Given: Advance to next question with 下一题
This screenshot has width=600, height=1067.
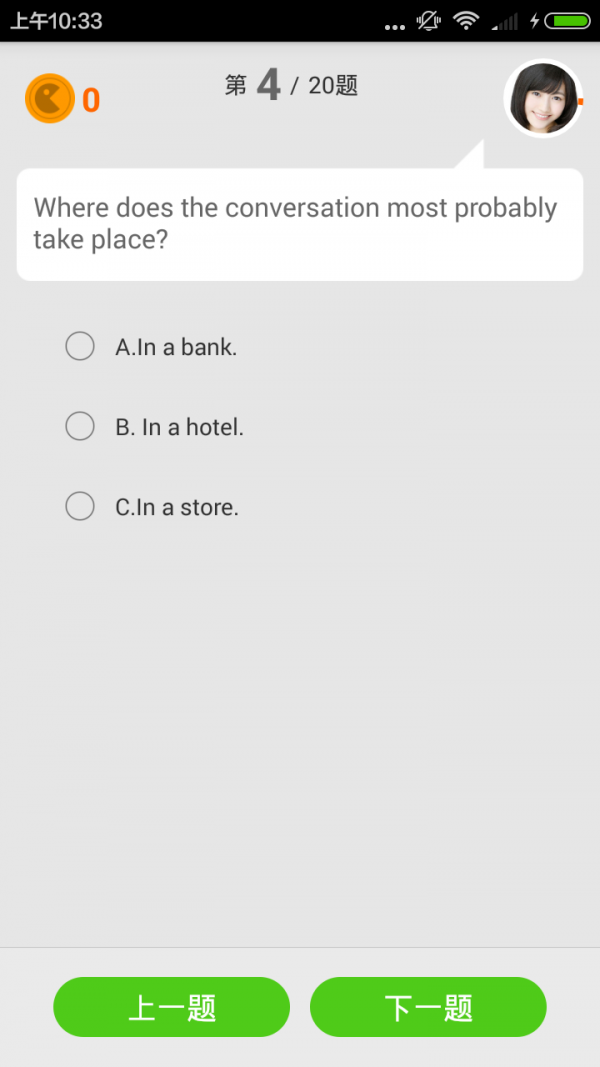Looking at the screenshot, I should (428, 1007).
